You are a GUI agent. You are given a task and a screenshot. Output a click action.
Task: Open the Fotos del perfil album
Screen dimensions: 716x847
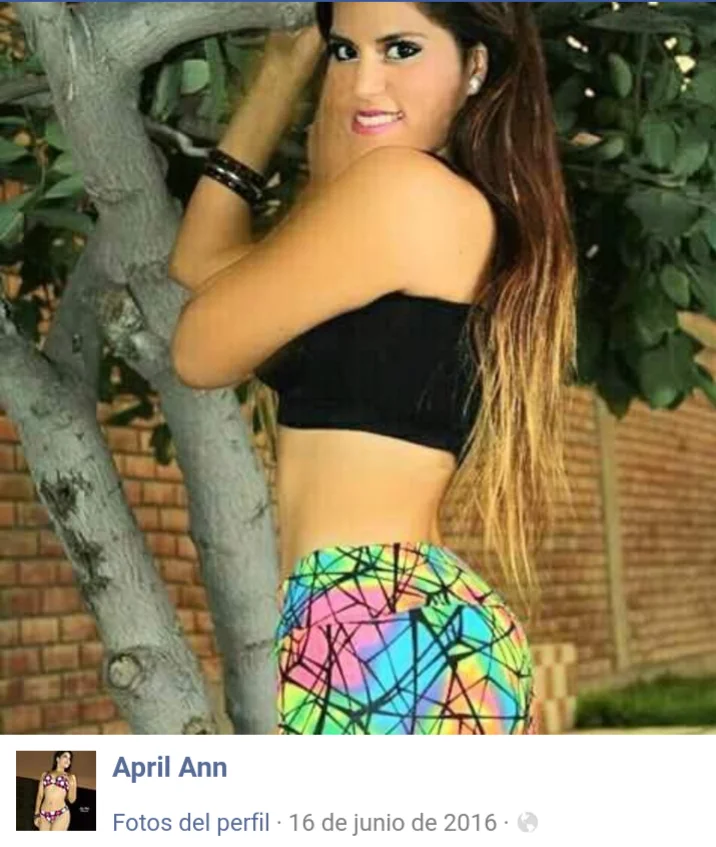(191, 823)
